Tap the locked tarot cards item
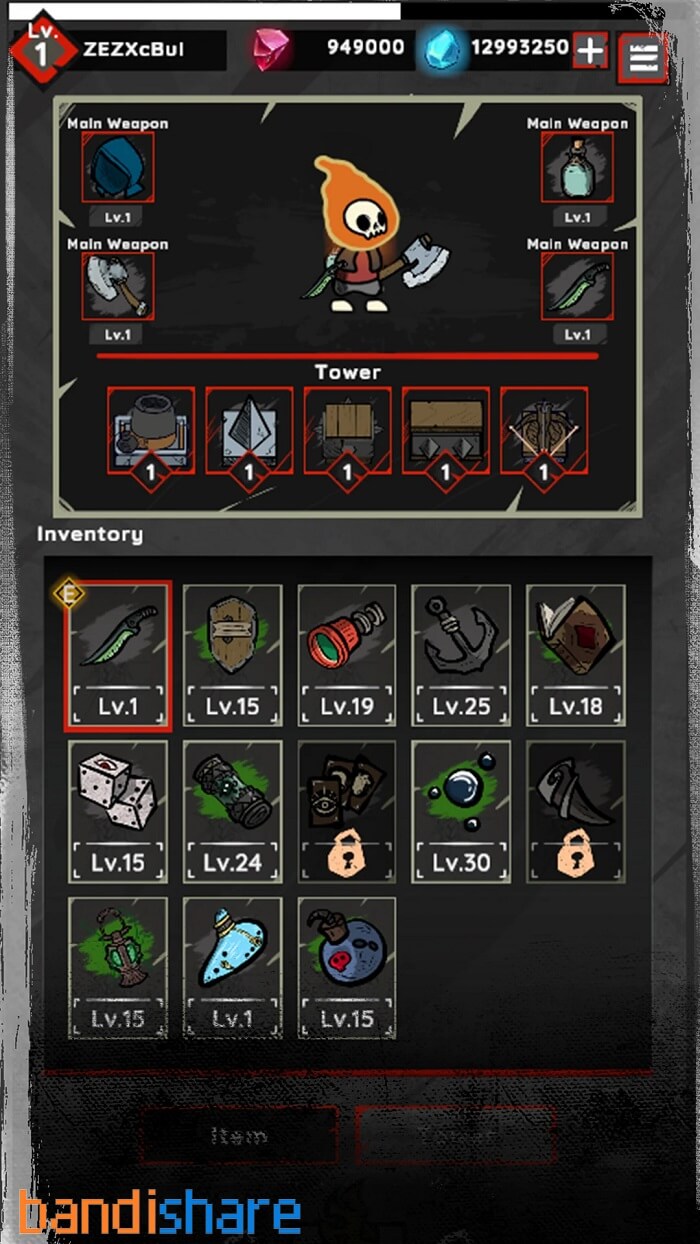Image resolution: width=700 pixels, height=1244 pixels. point(347,812)
